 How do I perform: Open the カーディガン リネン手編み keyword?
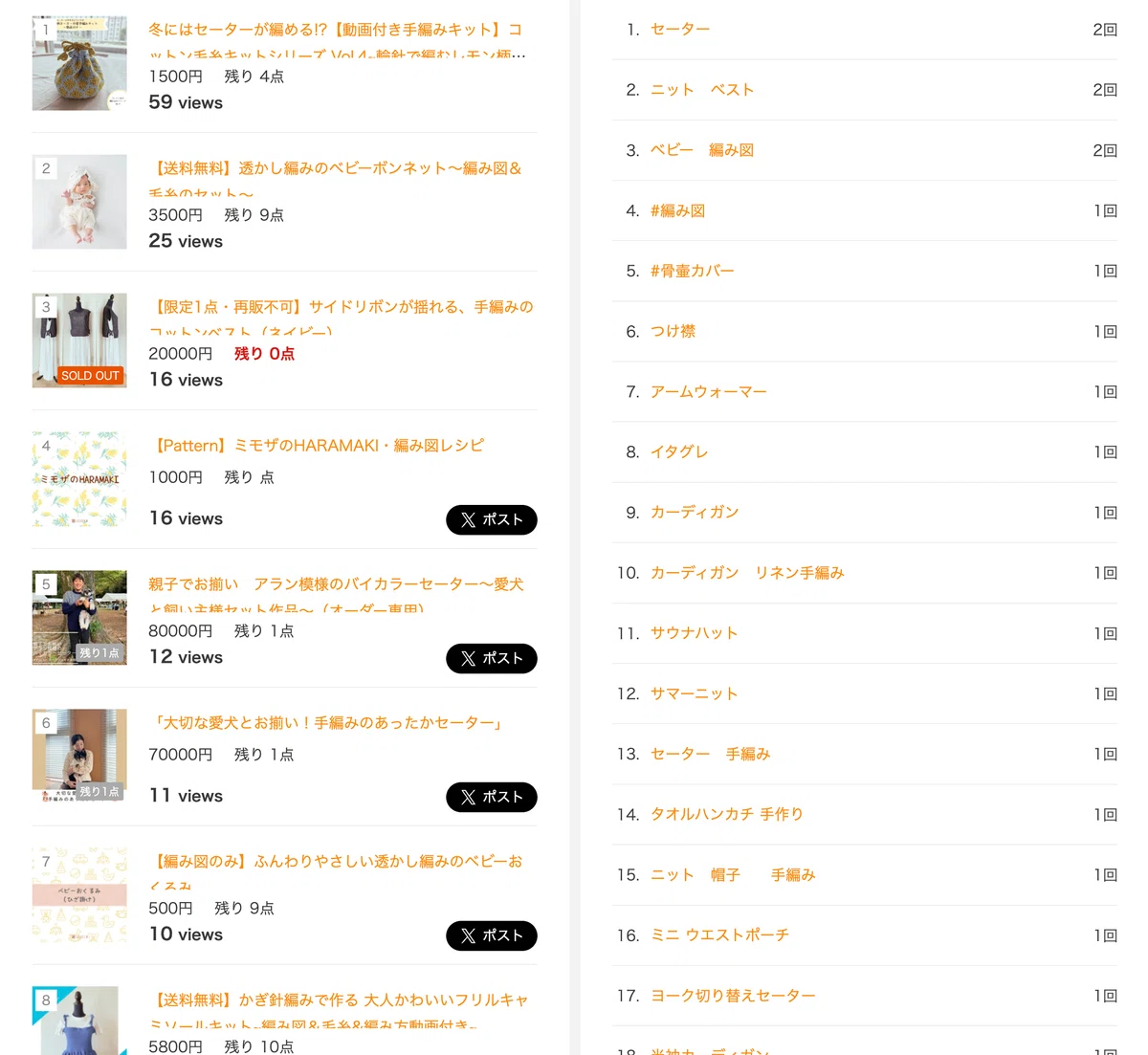click(x=747, y=573)
